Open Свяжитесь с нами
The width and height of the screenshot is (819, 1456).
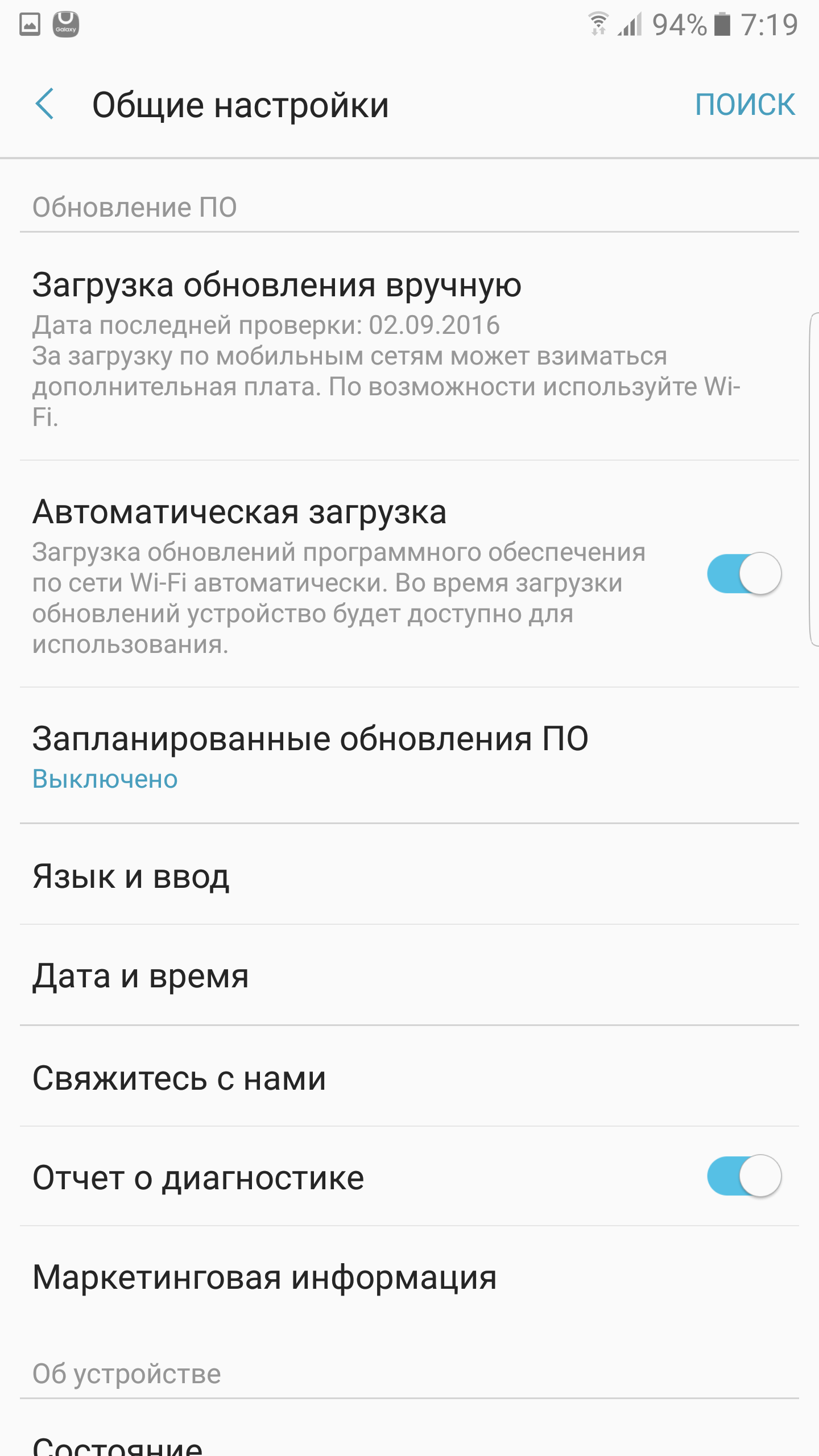tap(409, 1077)
